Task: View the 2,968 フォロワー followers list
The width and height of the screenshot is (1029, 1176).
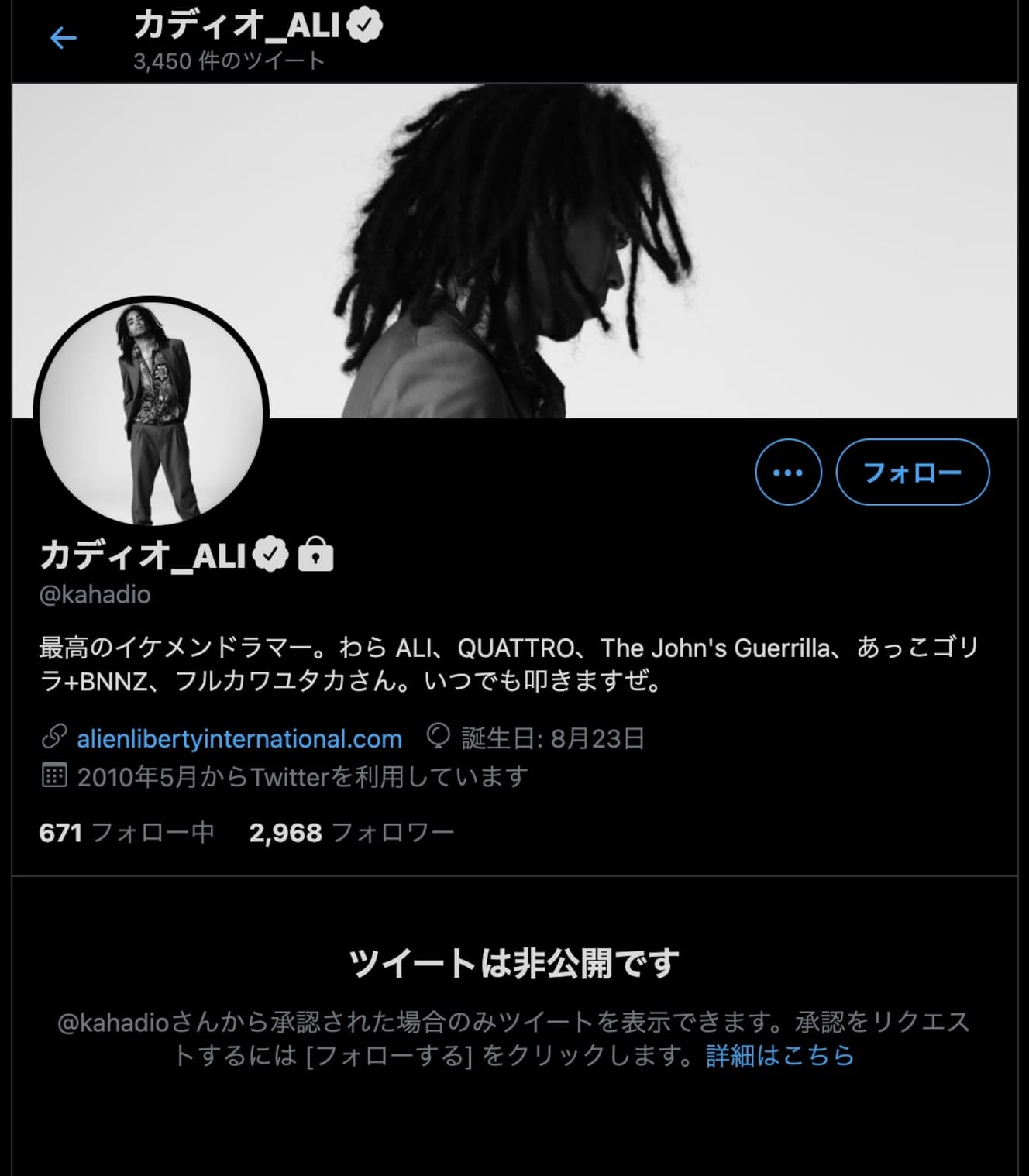Action: click(351, 833)
